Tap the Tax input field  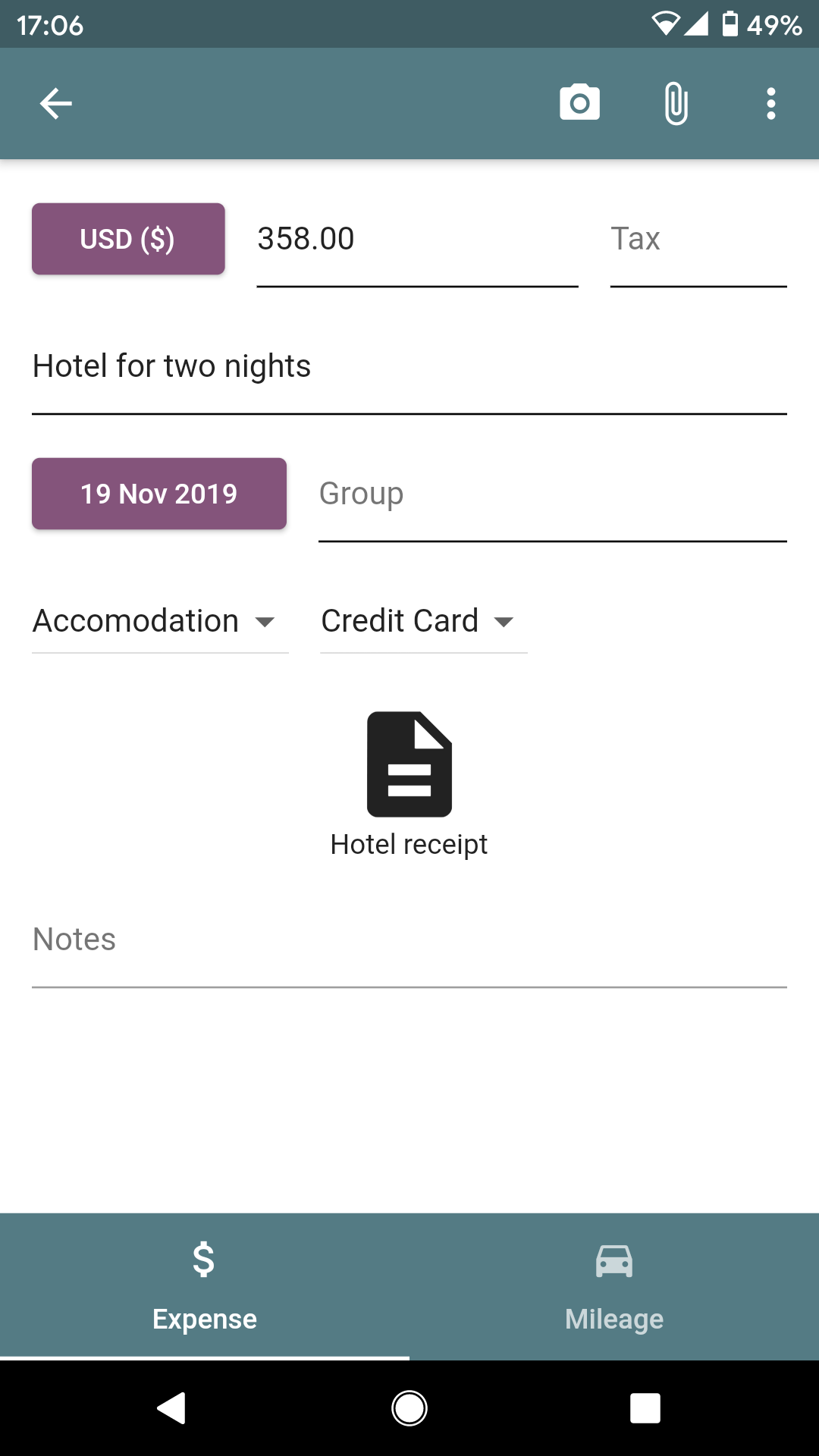point(698,240)
